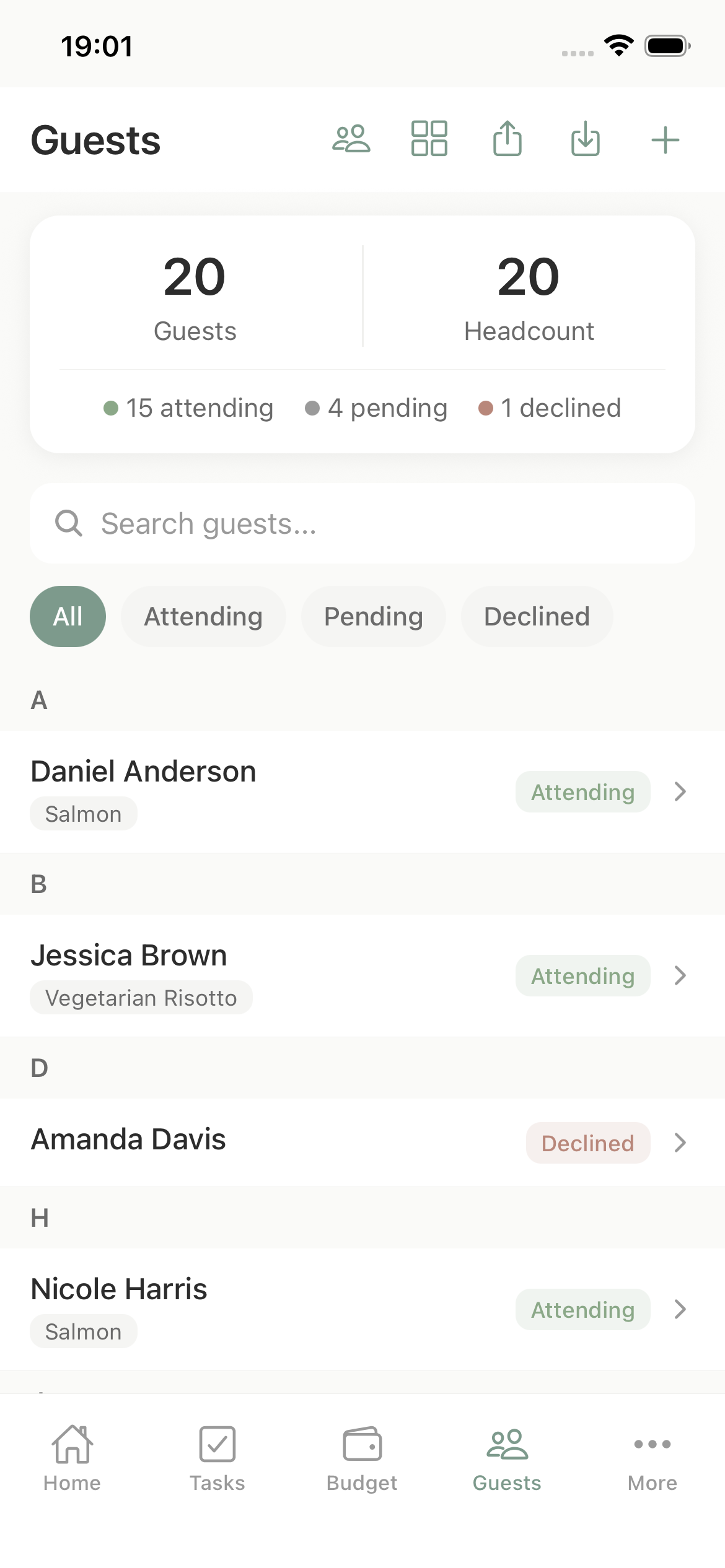Enable the Pending filter
725x1568 pixels.
tap(373, 616)
